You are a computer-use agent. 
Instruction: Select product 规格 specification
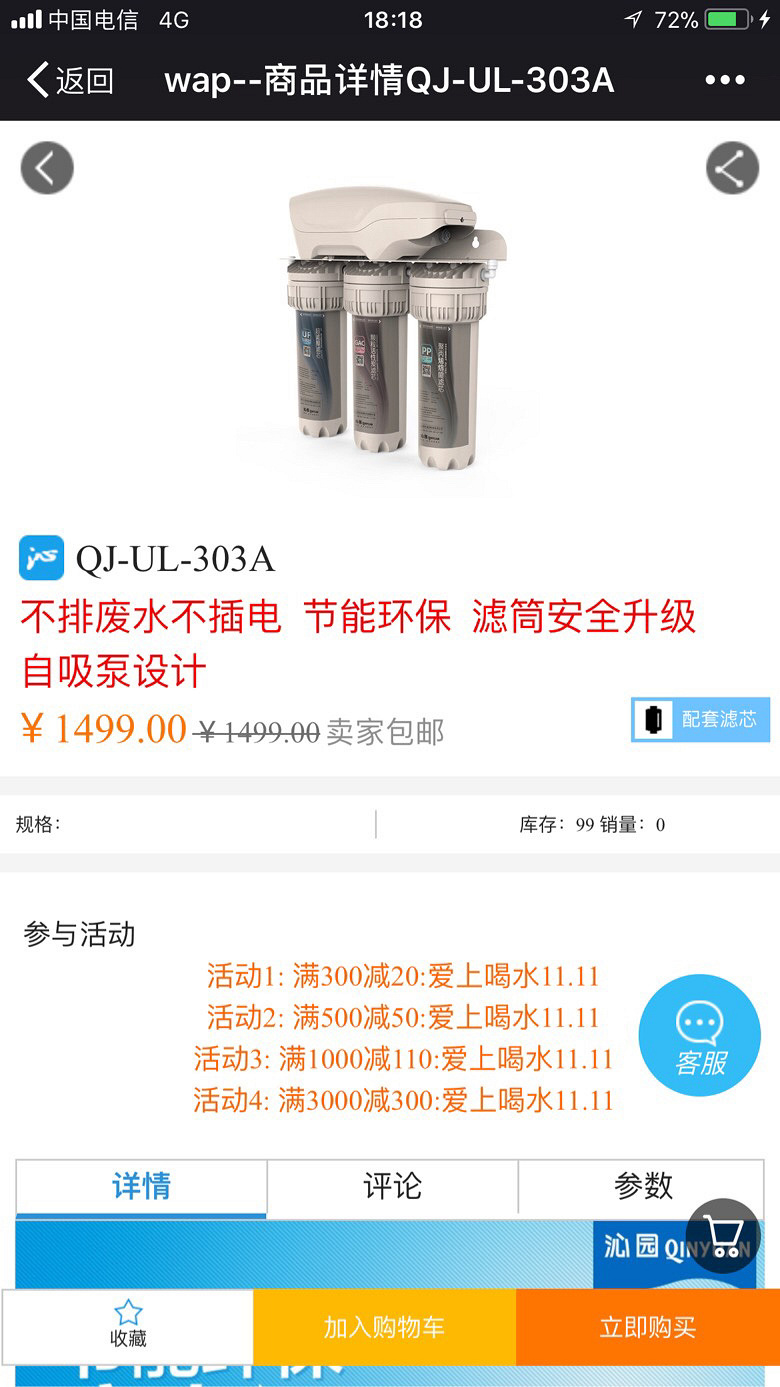click(x=190, y=824)
